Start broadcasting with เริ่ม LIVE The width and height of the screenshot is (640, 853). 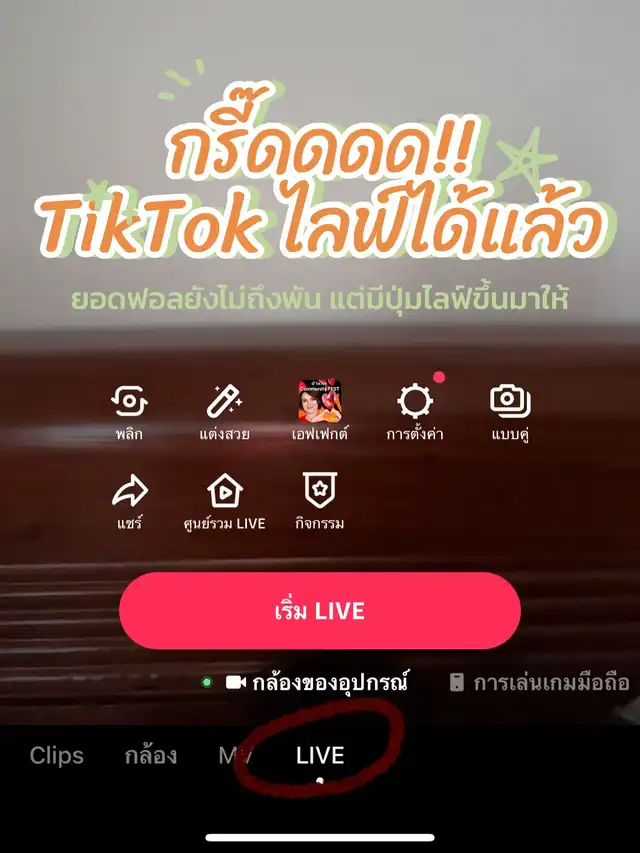[x=320, y=611]
